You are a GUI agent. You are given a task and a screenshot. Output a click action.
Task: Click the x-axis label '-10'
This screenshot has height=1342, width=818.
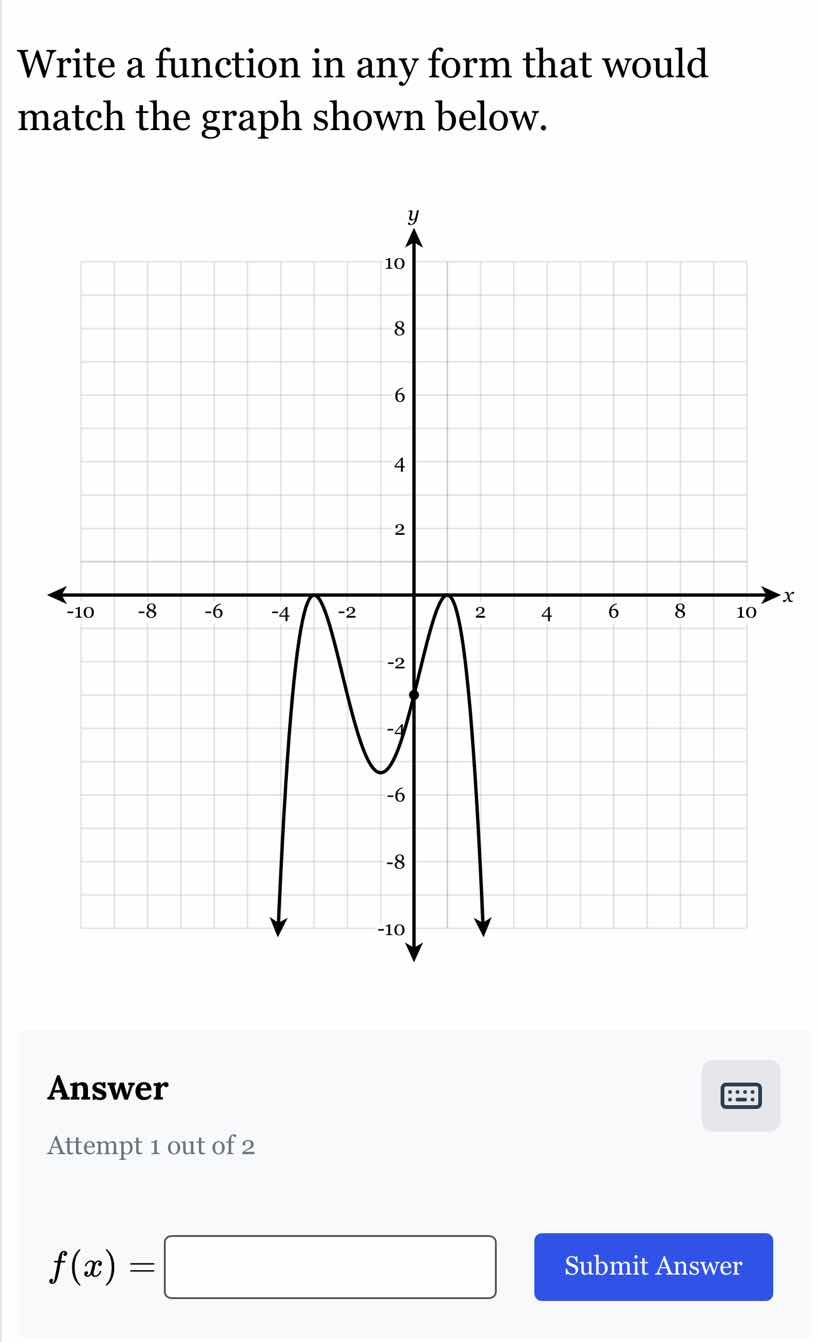(80, 611)
